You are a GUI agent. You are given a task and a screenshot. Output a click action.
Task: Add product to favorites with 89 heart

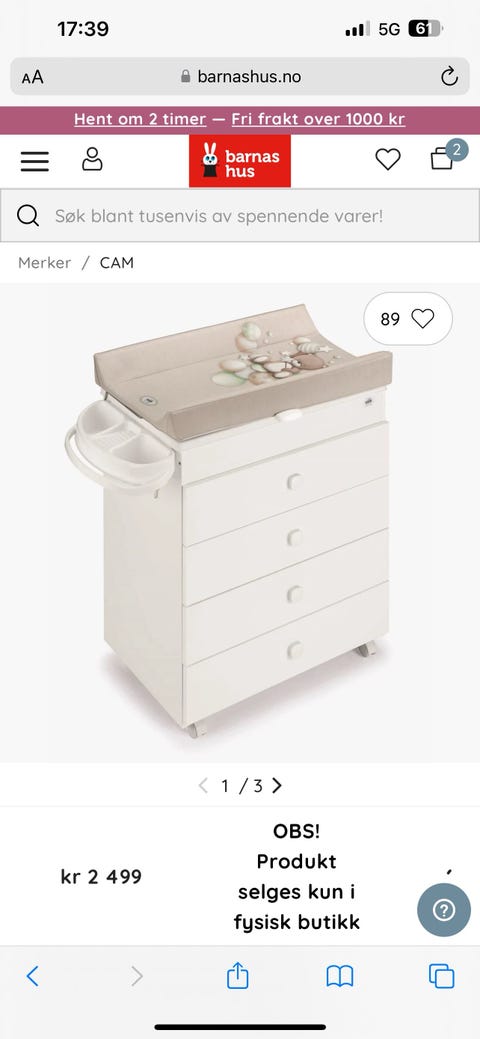(x=408, y=319)
